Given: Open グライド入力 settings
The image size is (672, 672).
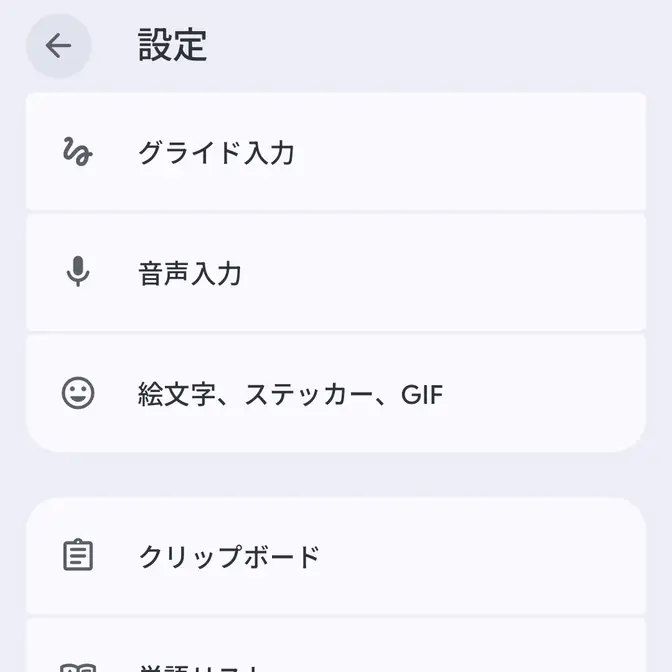Looking at the screenshot, I should [x=336, y=153].
